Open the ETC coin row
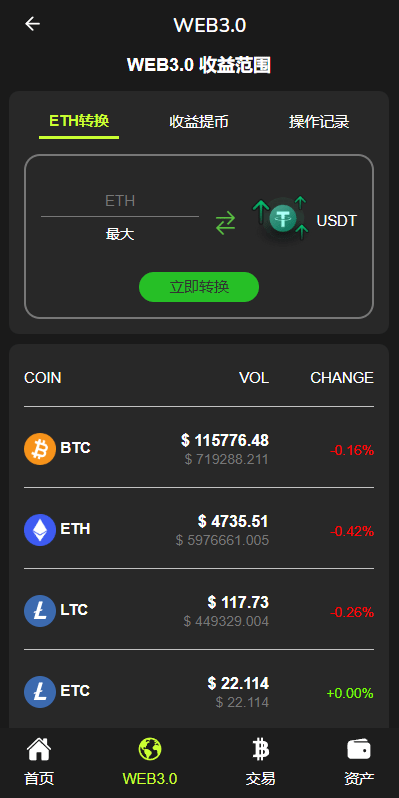399x798 pixels. pyautogui.click(x=199, y=690)
